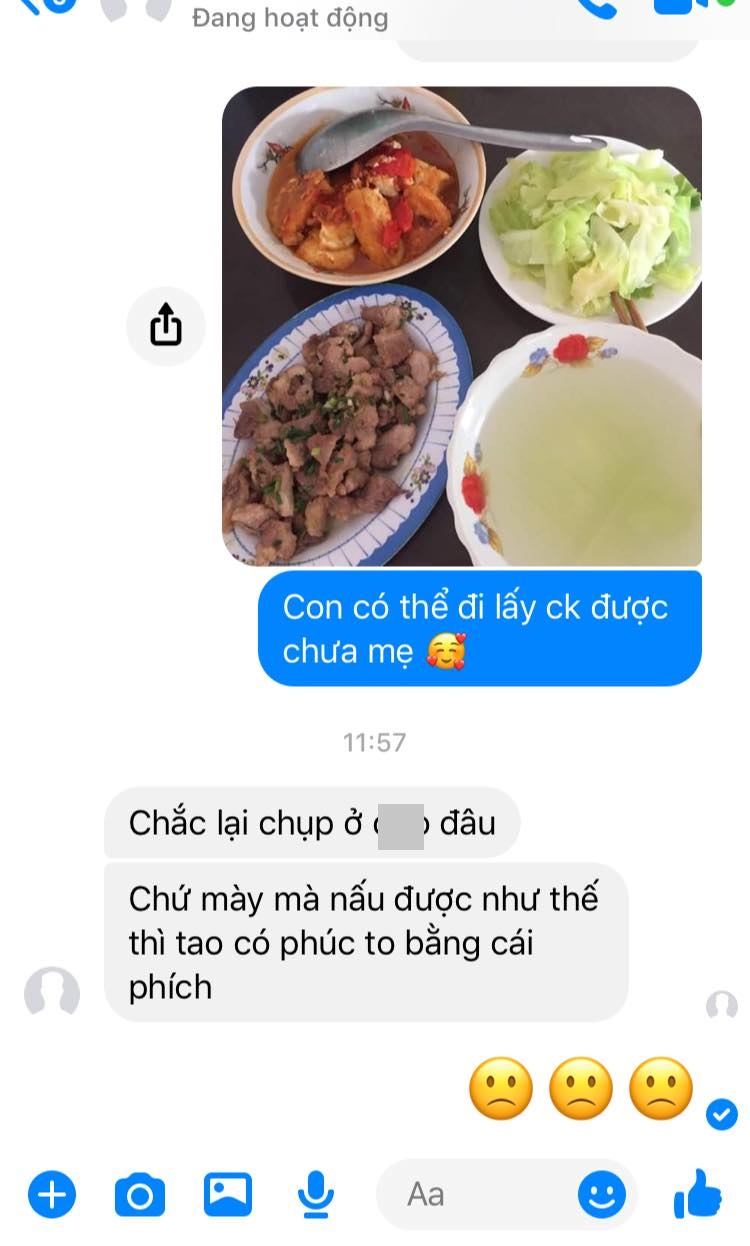
Task: Share the food photo via share icon
Action: point(166,325)
